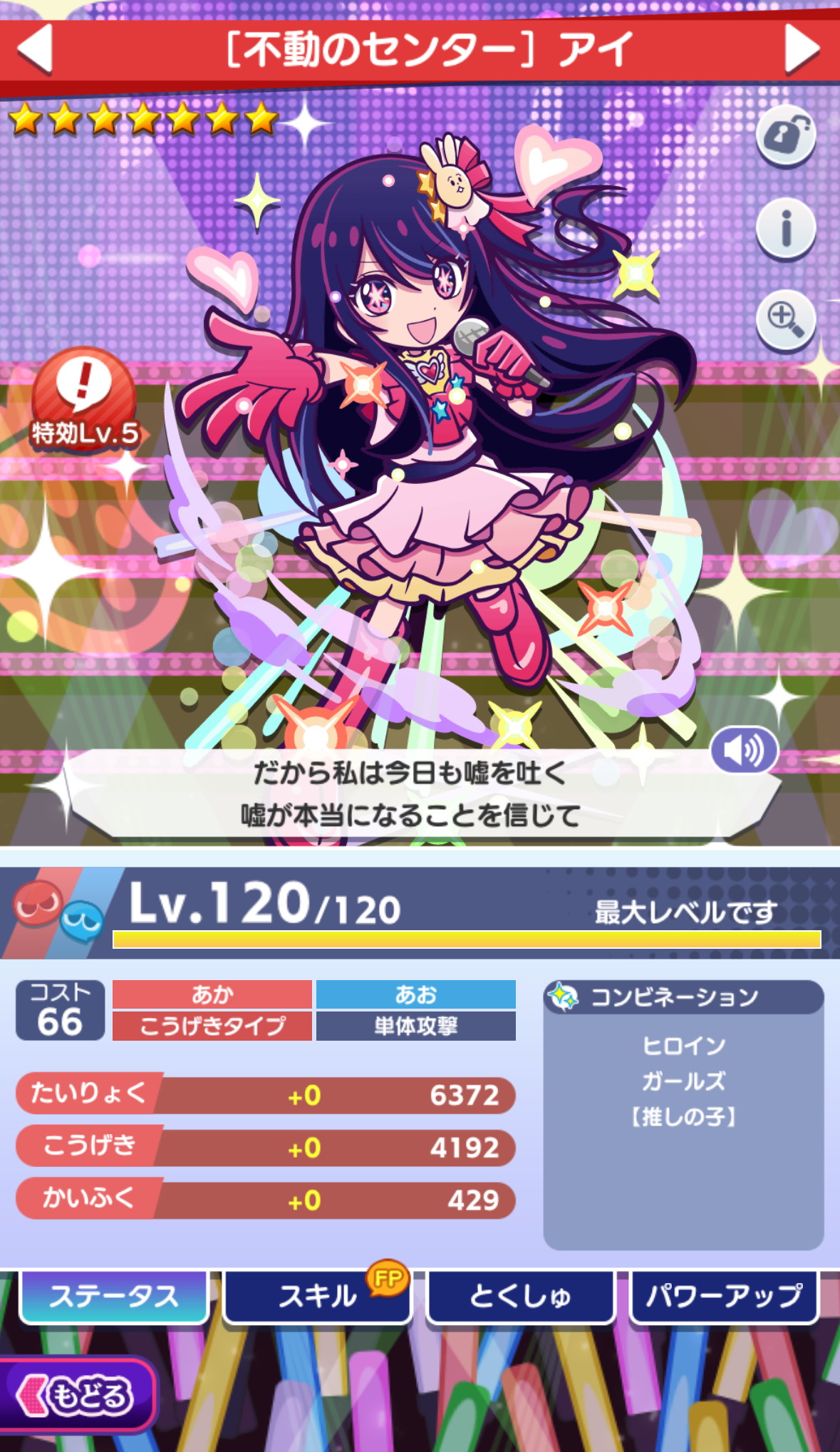Go to the next card with the right arrow
The height and width of the screenshot is (1452, 840).
pos(802,48)
